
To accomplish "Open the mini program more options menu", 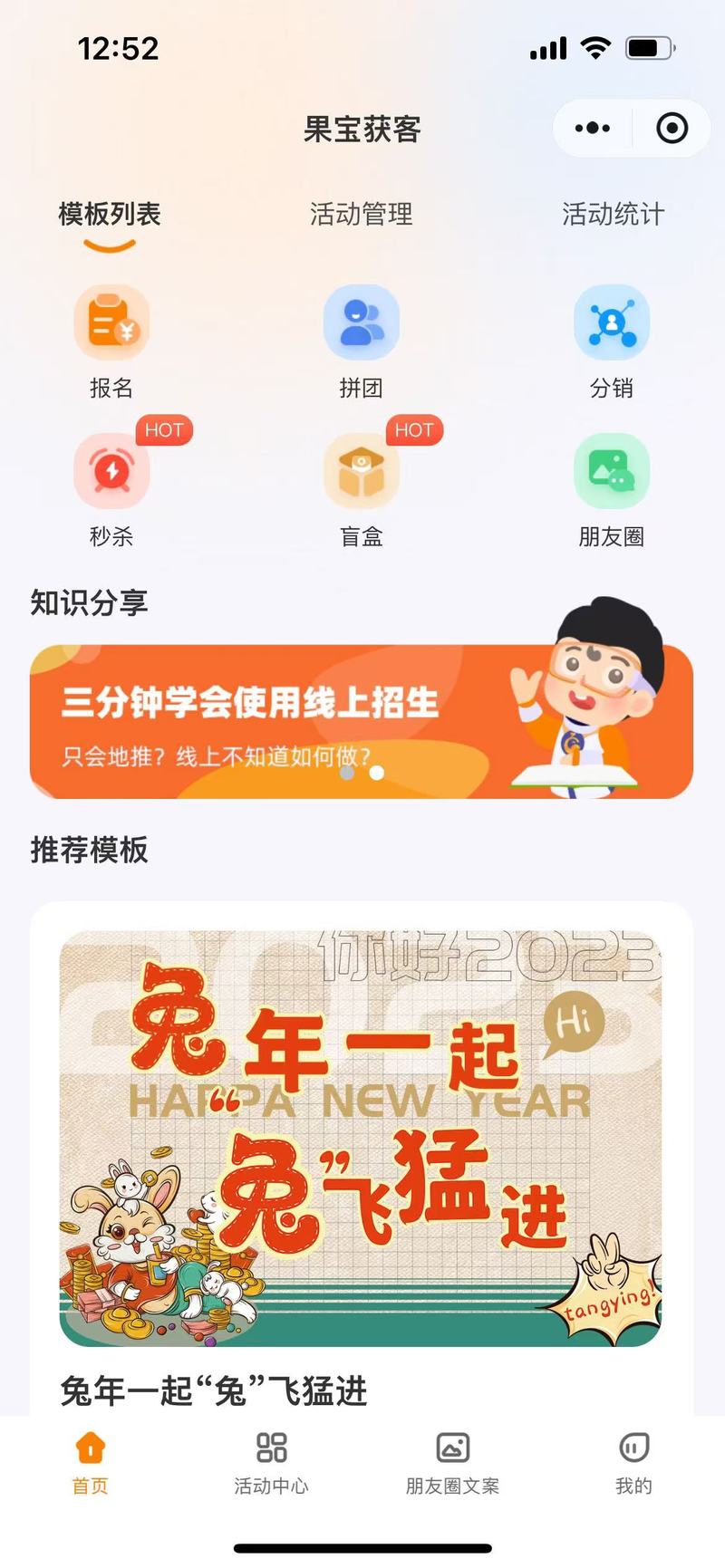I will coord(593,128).
